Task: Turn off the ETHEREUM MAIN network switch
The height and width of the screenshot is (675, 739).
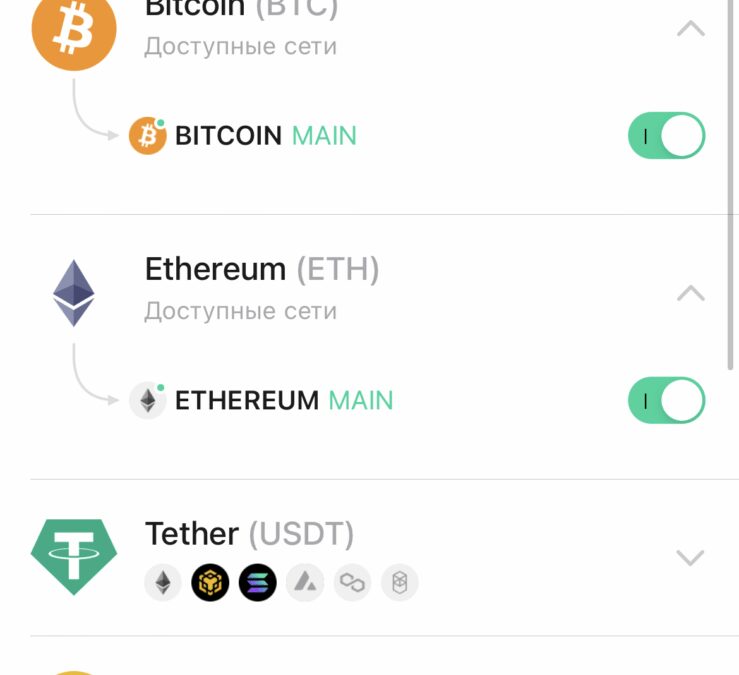Action: (666, 401)
